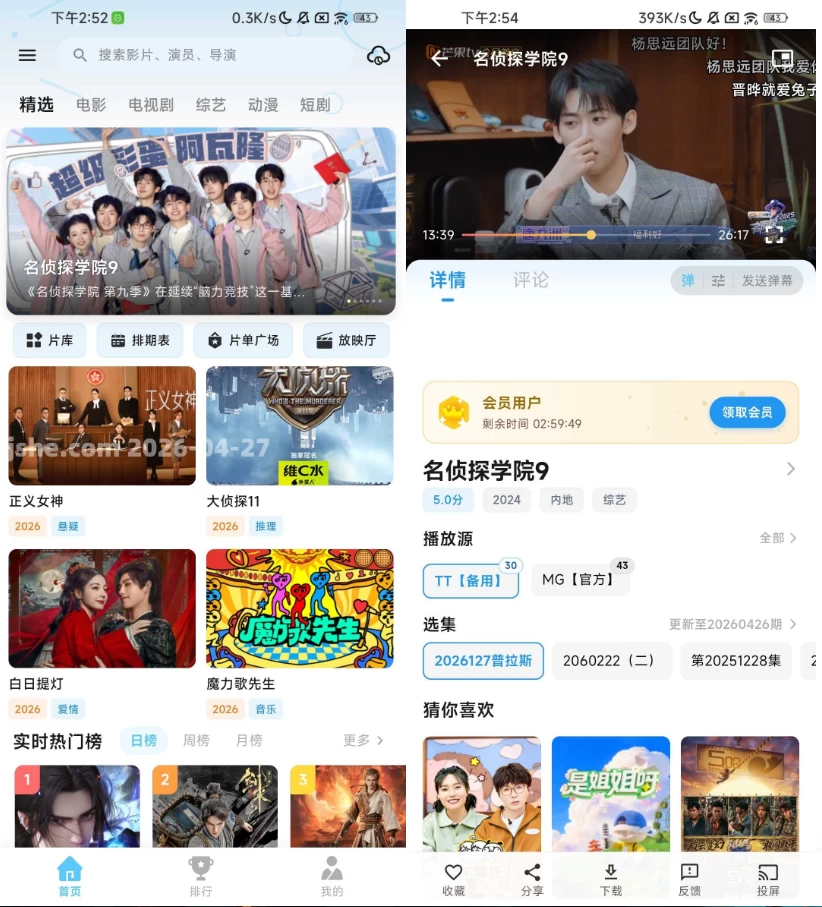Tap the 领取会员 claim membership button
This screenshot has height=907, width=822.
746,412
